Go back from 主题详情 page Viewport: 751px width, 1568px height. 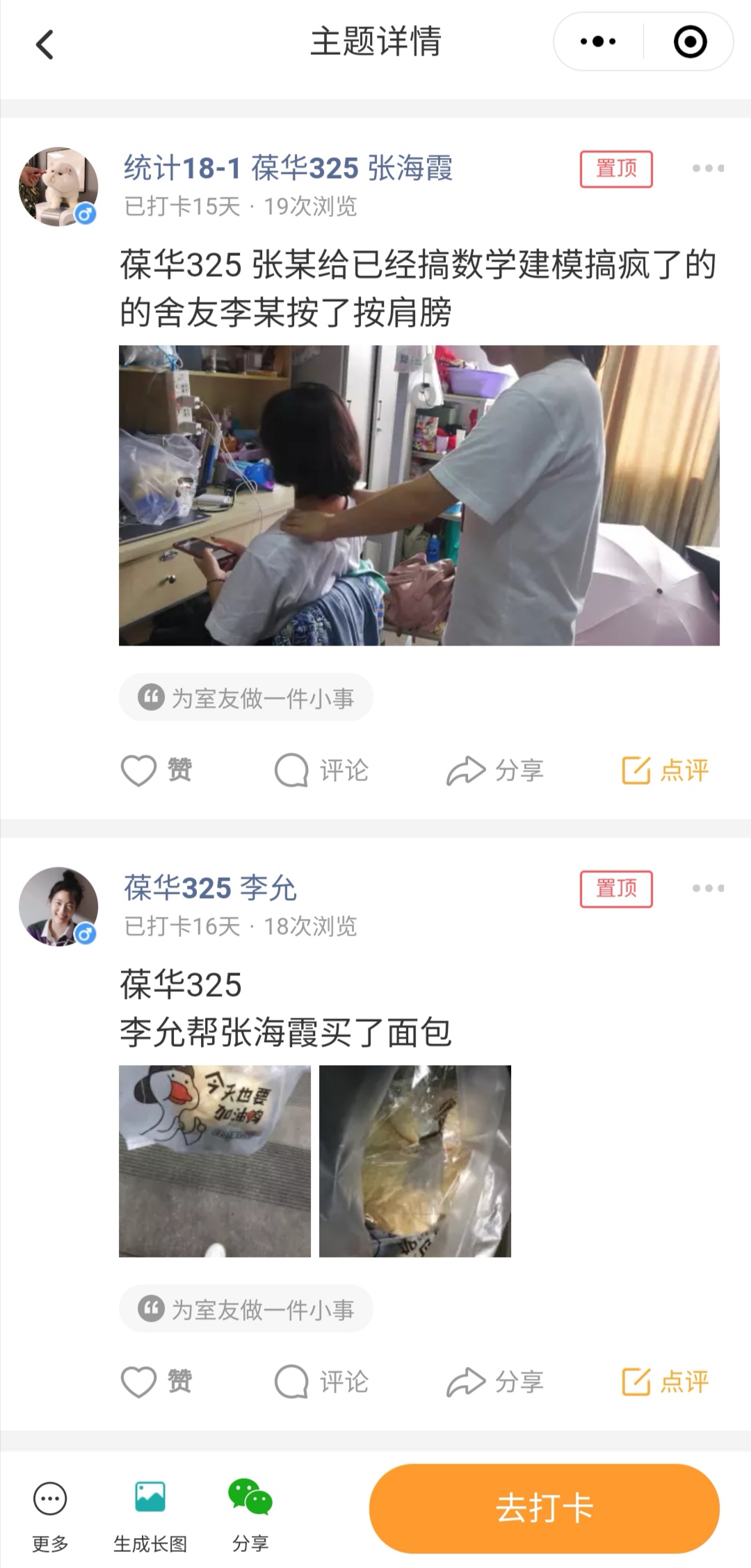[x=45, y=45]
